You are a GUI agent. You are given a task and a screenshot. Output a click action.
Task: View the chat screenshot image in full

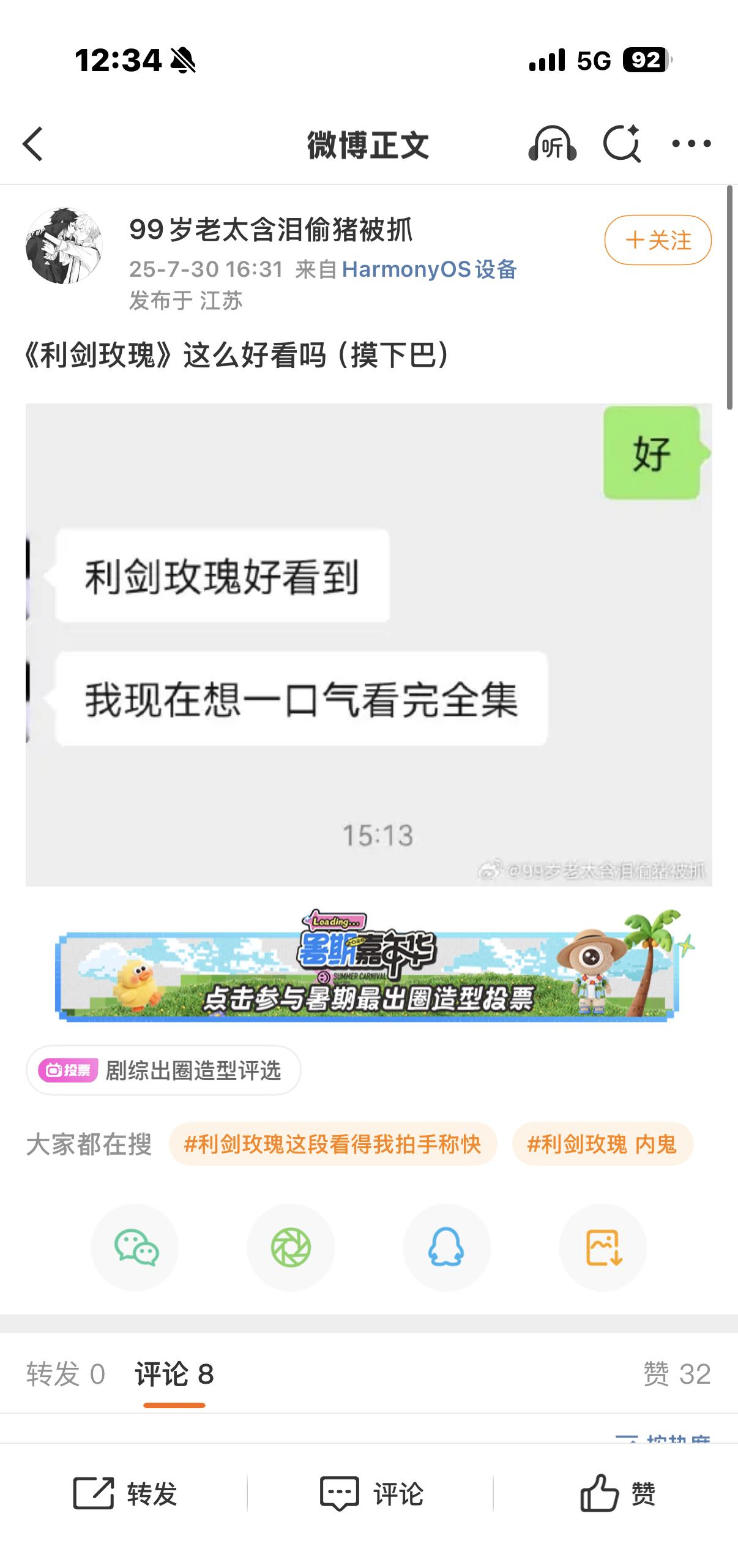click(368, 644)
